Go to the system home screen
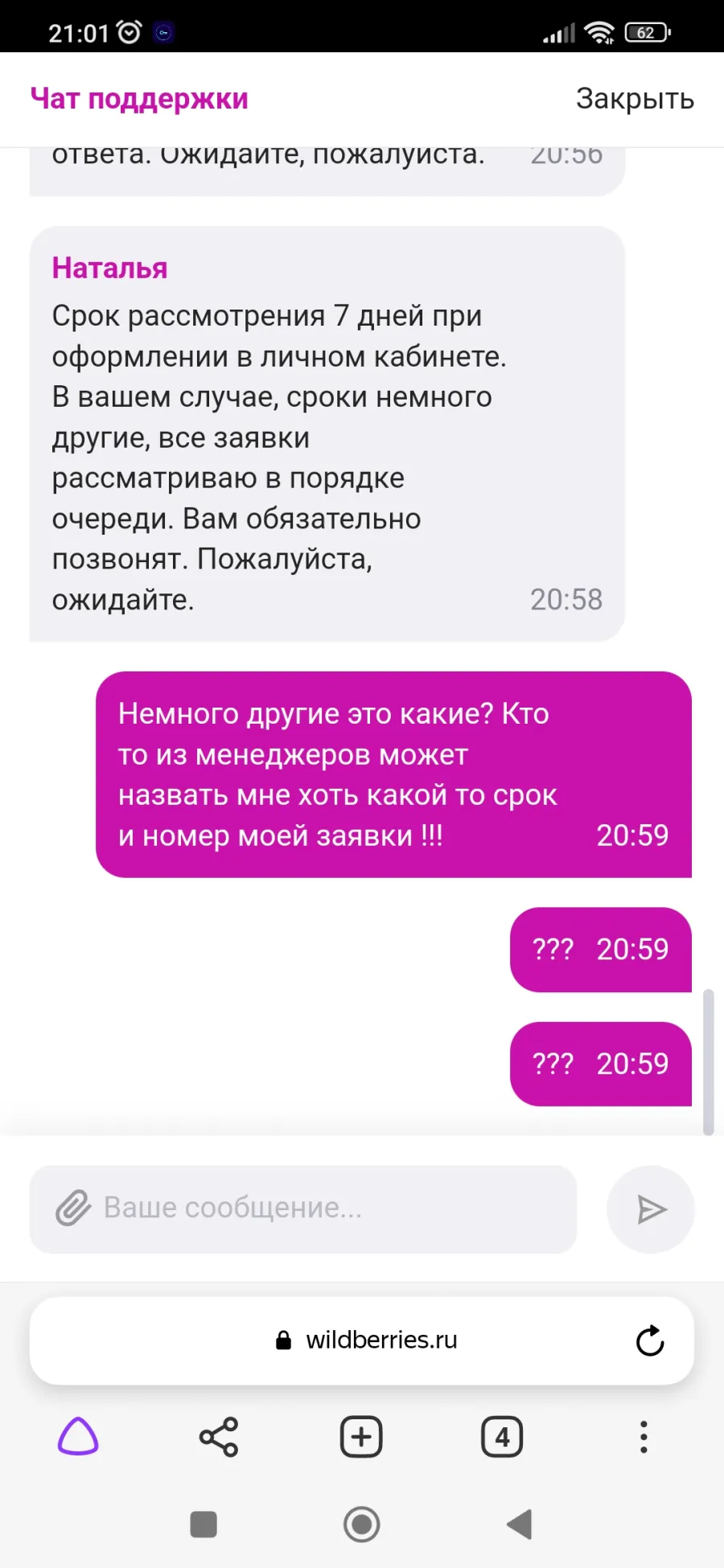Viewport: 724px width, 1568px height. [x=361, y=1524]
